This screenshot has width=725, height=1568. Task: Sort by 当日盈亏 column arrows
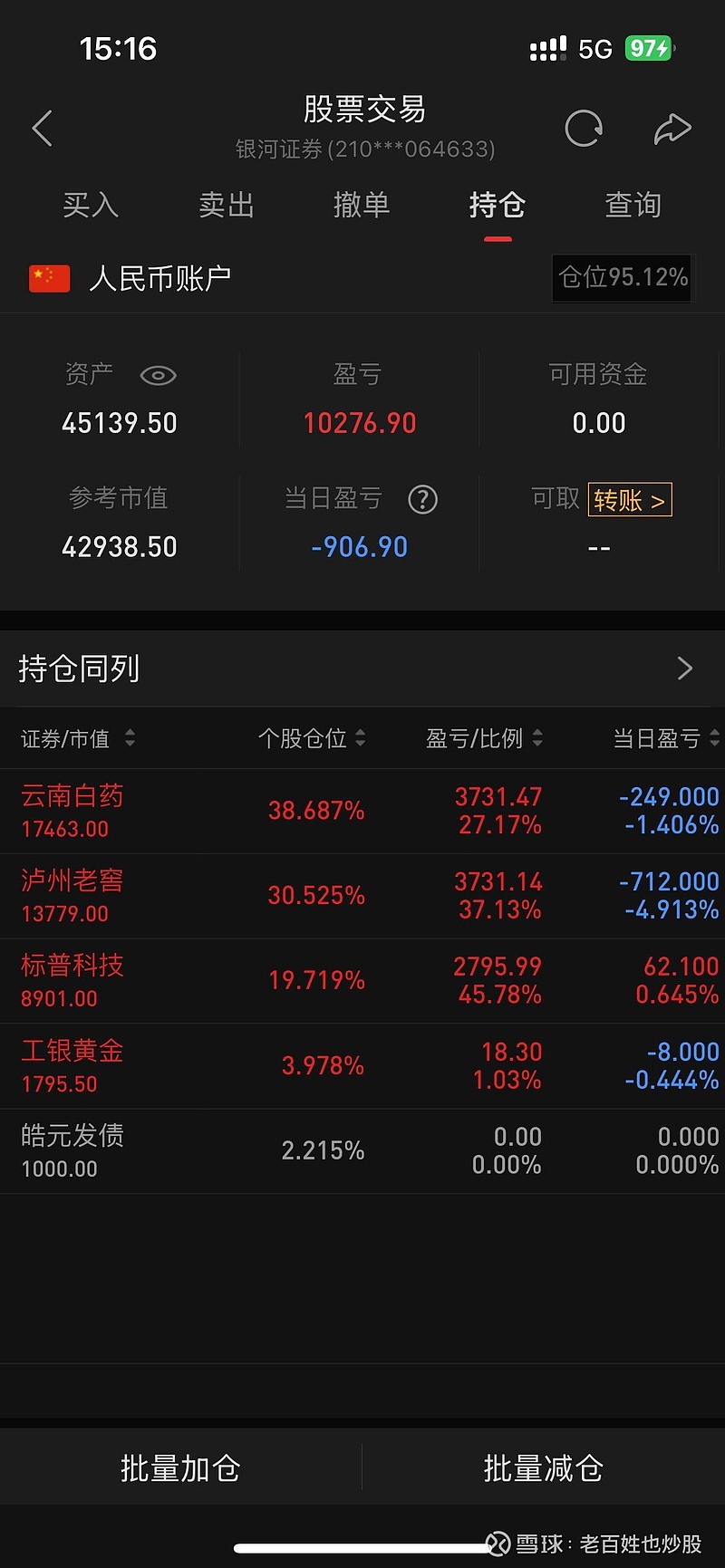(715, 738)
